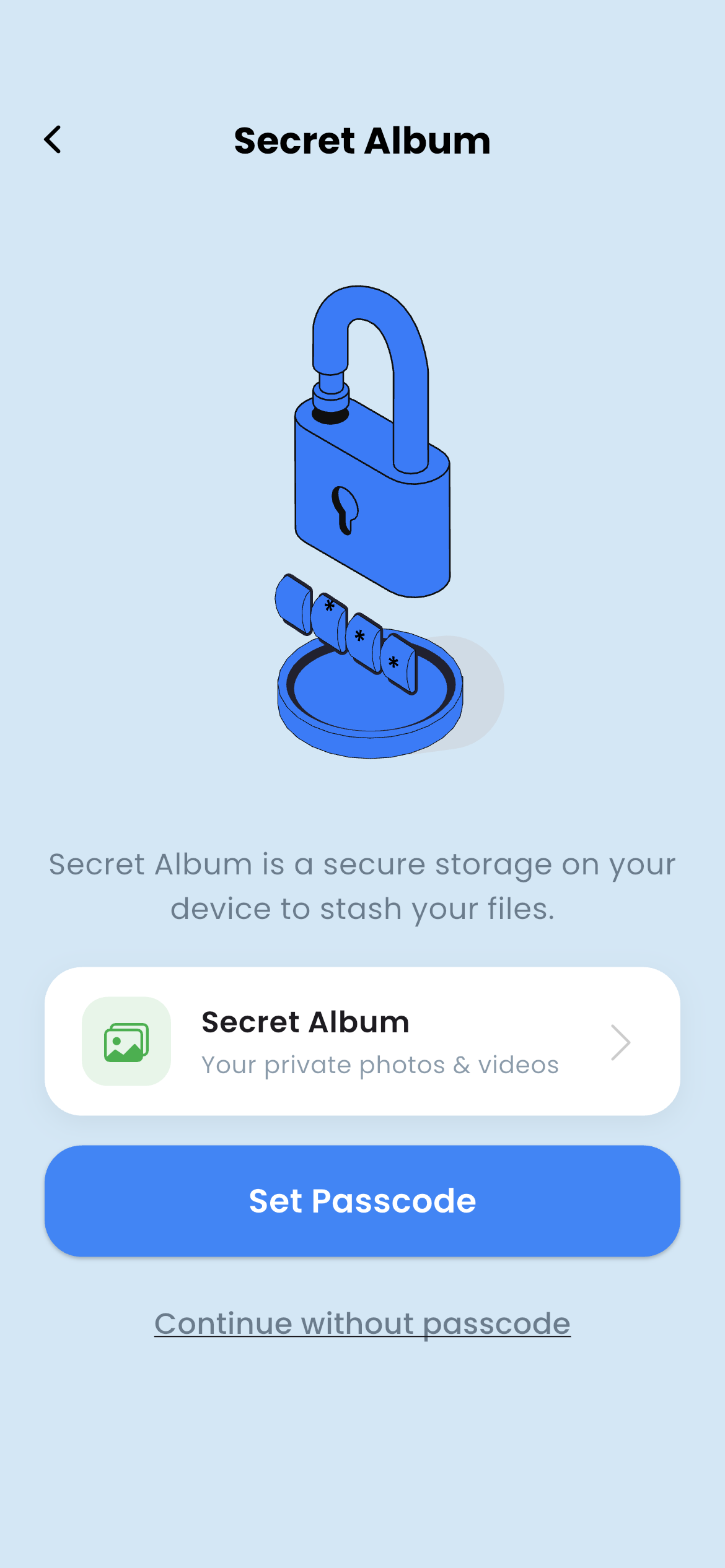Open the Secret Album private photos row
The width and height of the screenshot is (725, 1568).
[x=362, y=1042]
